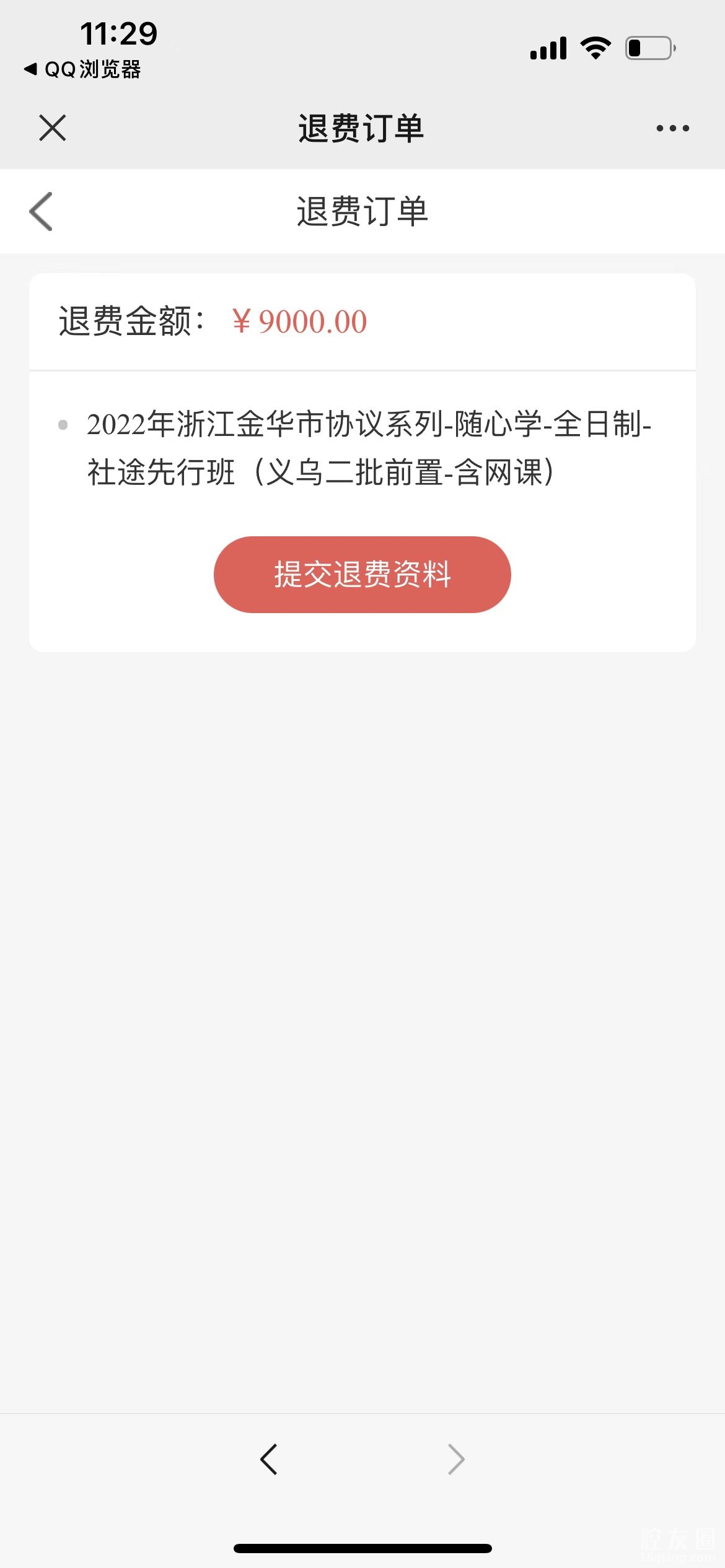Go back from the 退费订单 page header
Viewport: 725px width, 1568px height.
(x=42, y=211)
